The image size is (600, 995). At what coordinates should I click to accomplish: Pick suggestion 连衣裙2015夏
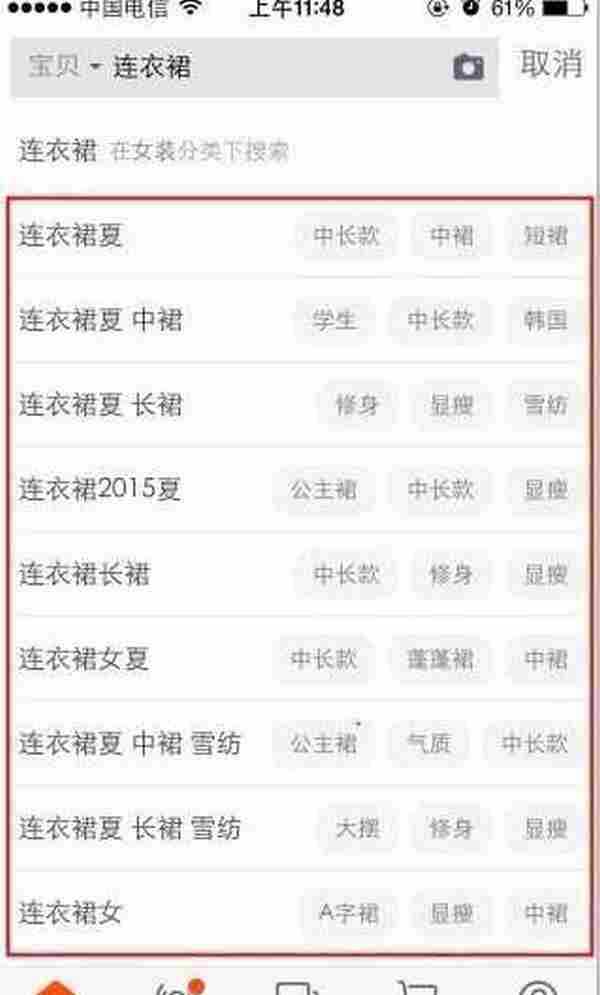click(100, 490)
